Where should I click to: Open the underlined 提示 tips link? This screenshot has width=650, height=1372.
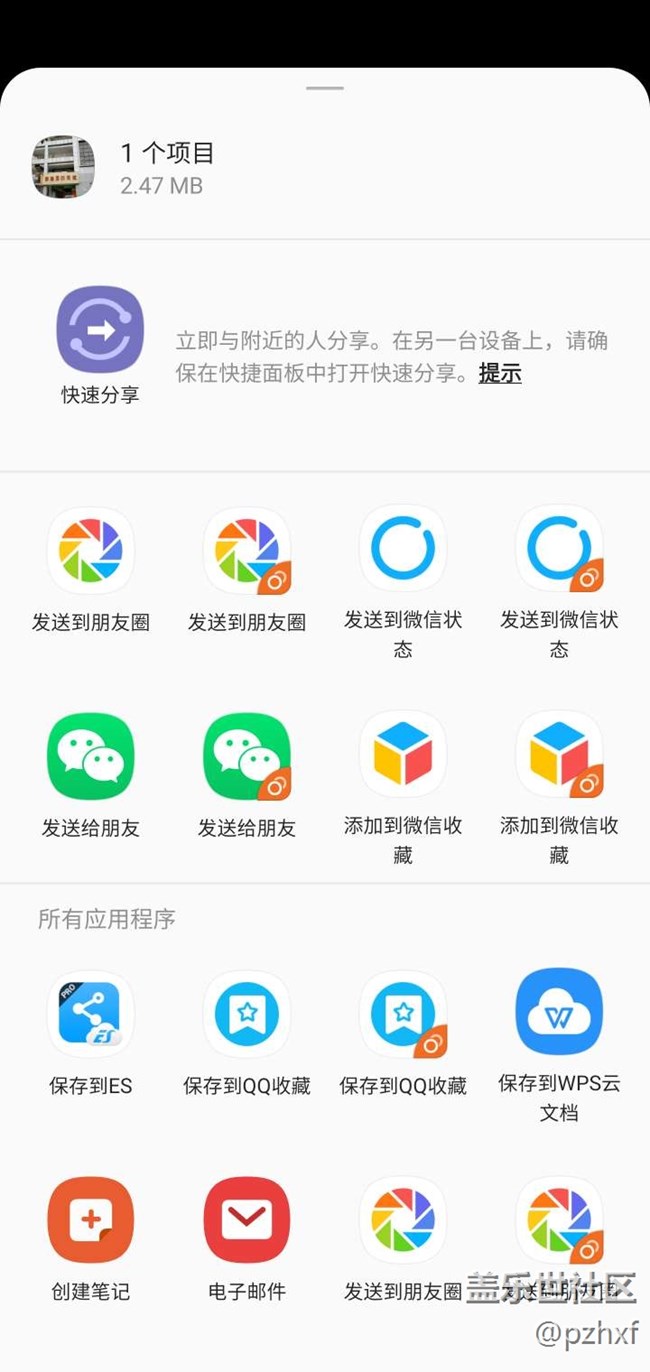[500, 374]
